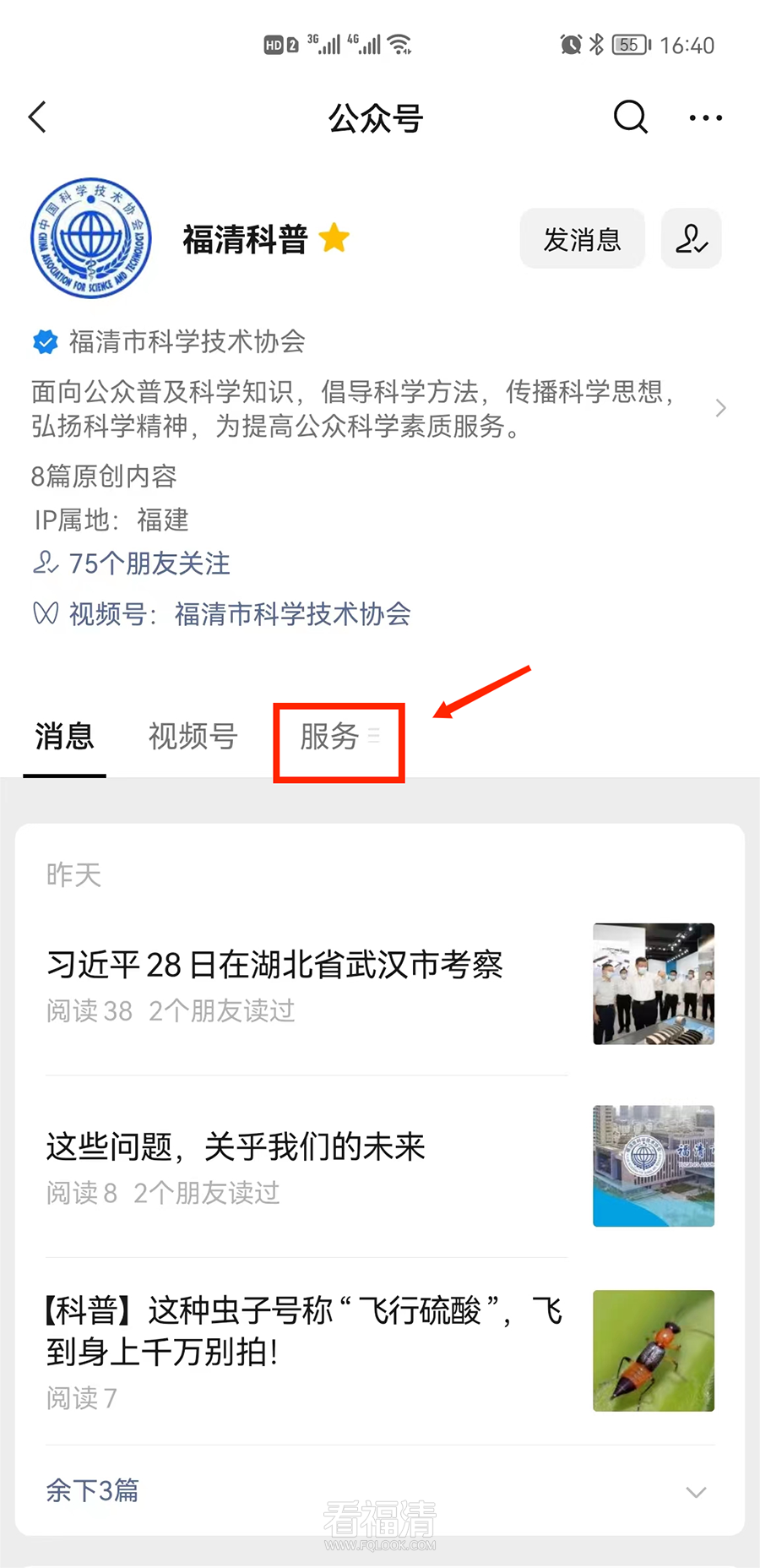Open the 服务 tab menu

click(x=339, y=738)
